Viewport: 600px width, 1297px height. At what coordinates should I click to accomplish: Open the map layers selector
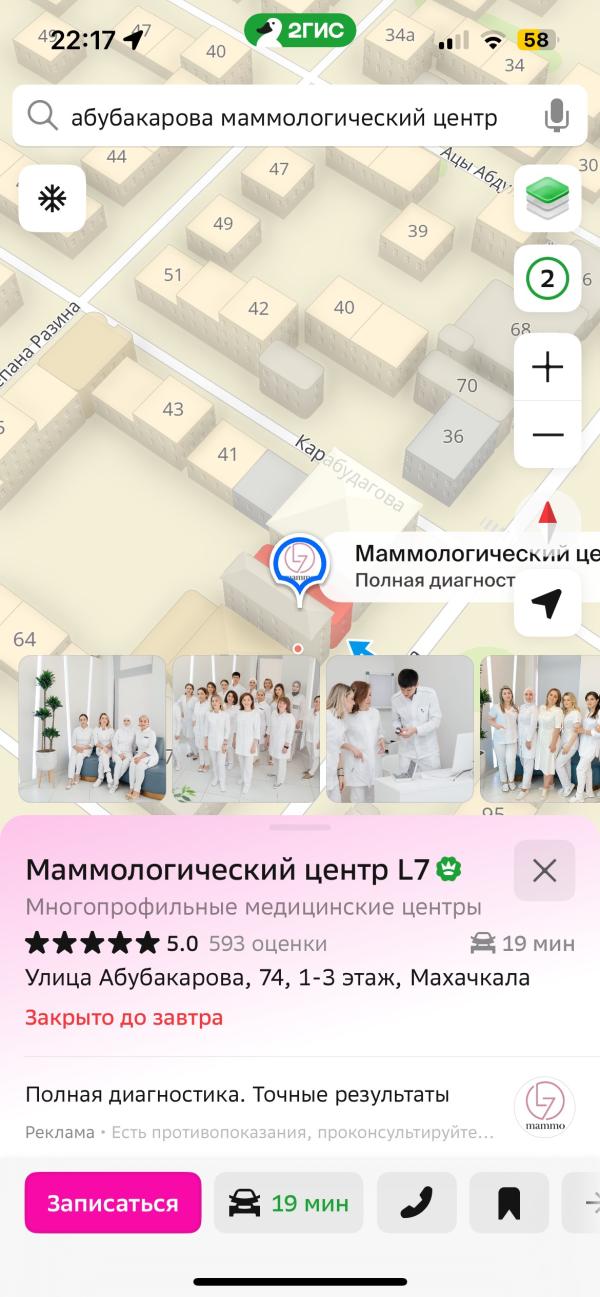(547, 198)
